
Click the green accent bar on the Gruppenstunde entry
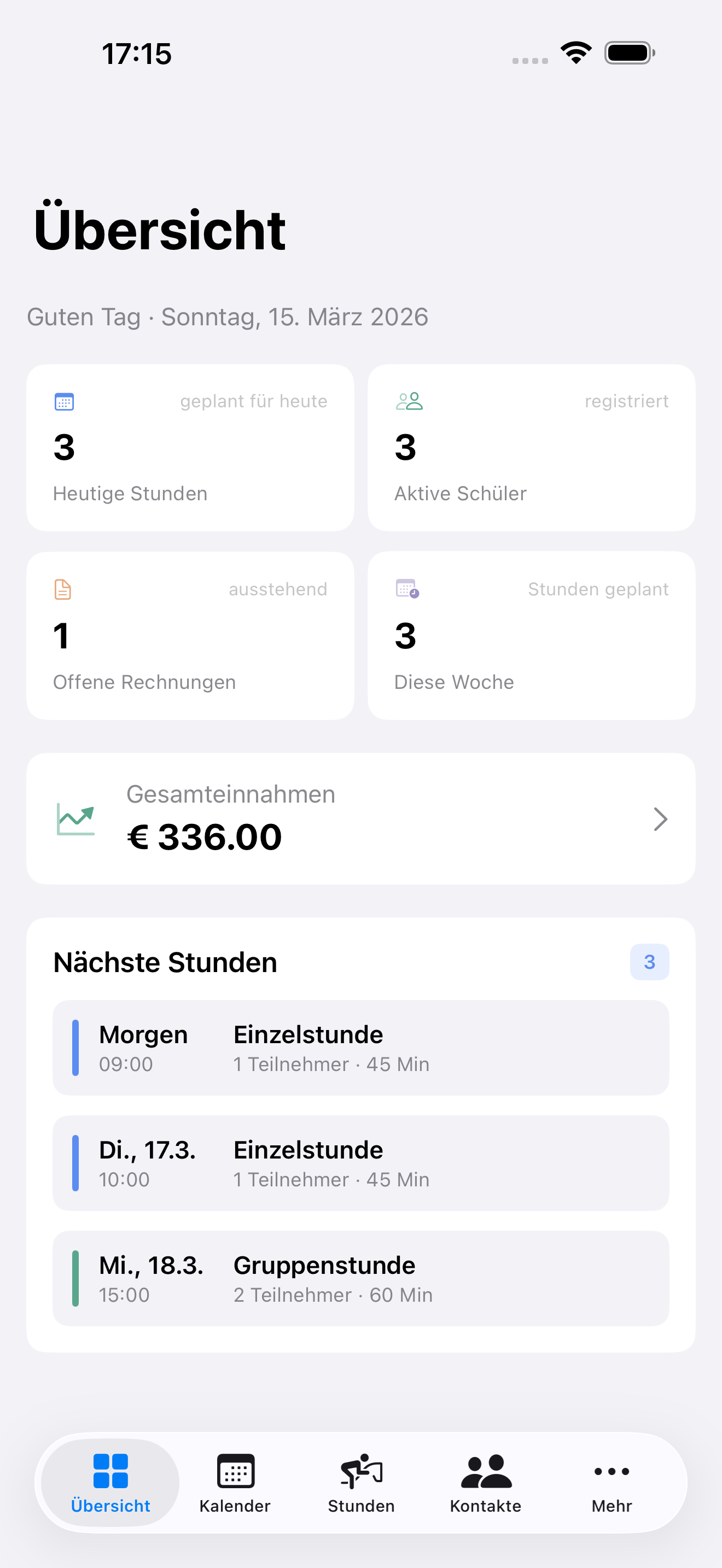point(75,1278)
